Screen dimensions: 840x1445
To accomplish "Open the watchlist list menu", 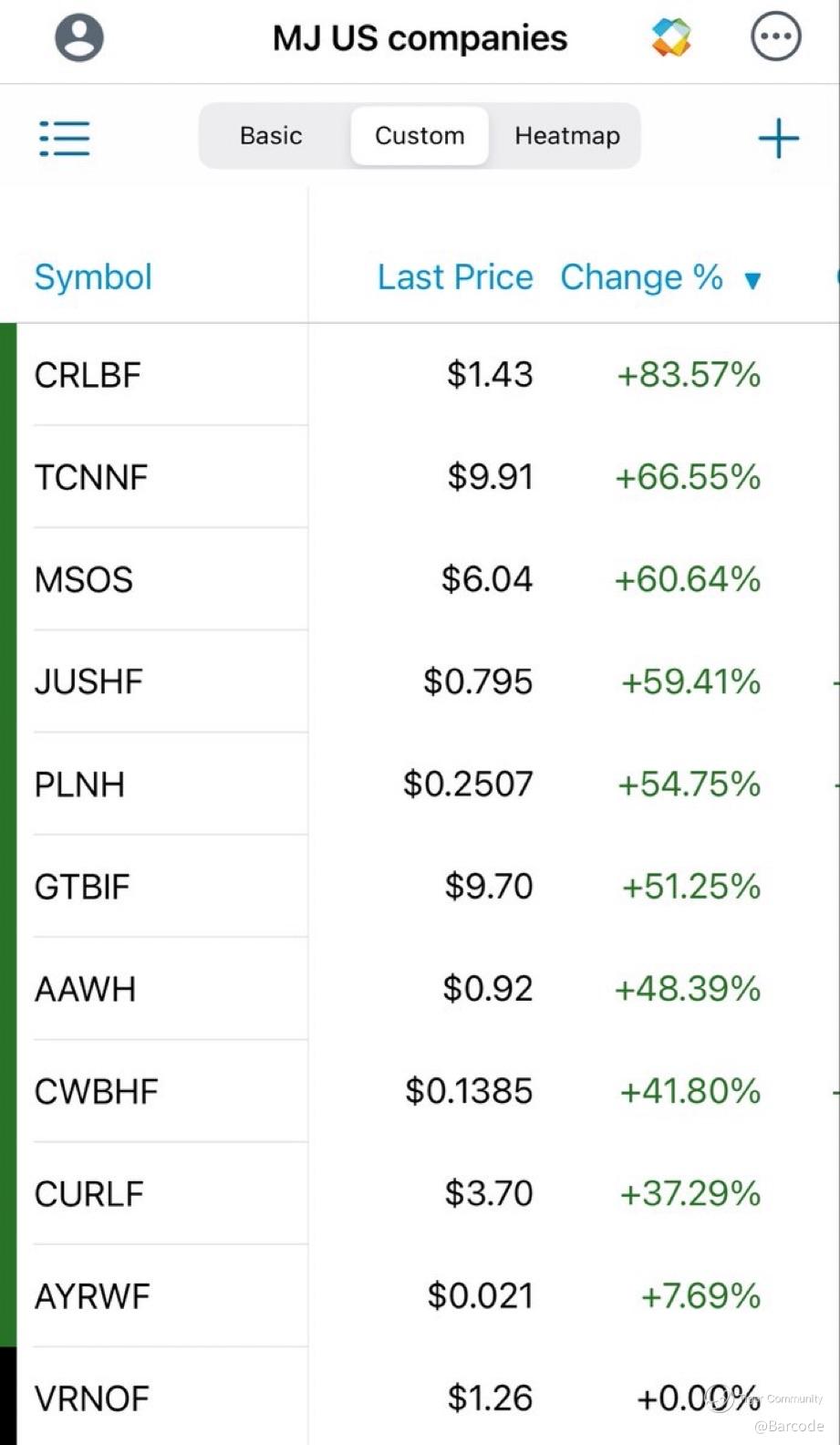I will (64, 139).
